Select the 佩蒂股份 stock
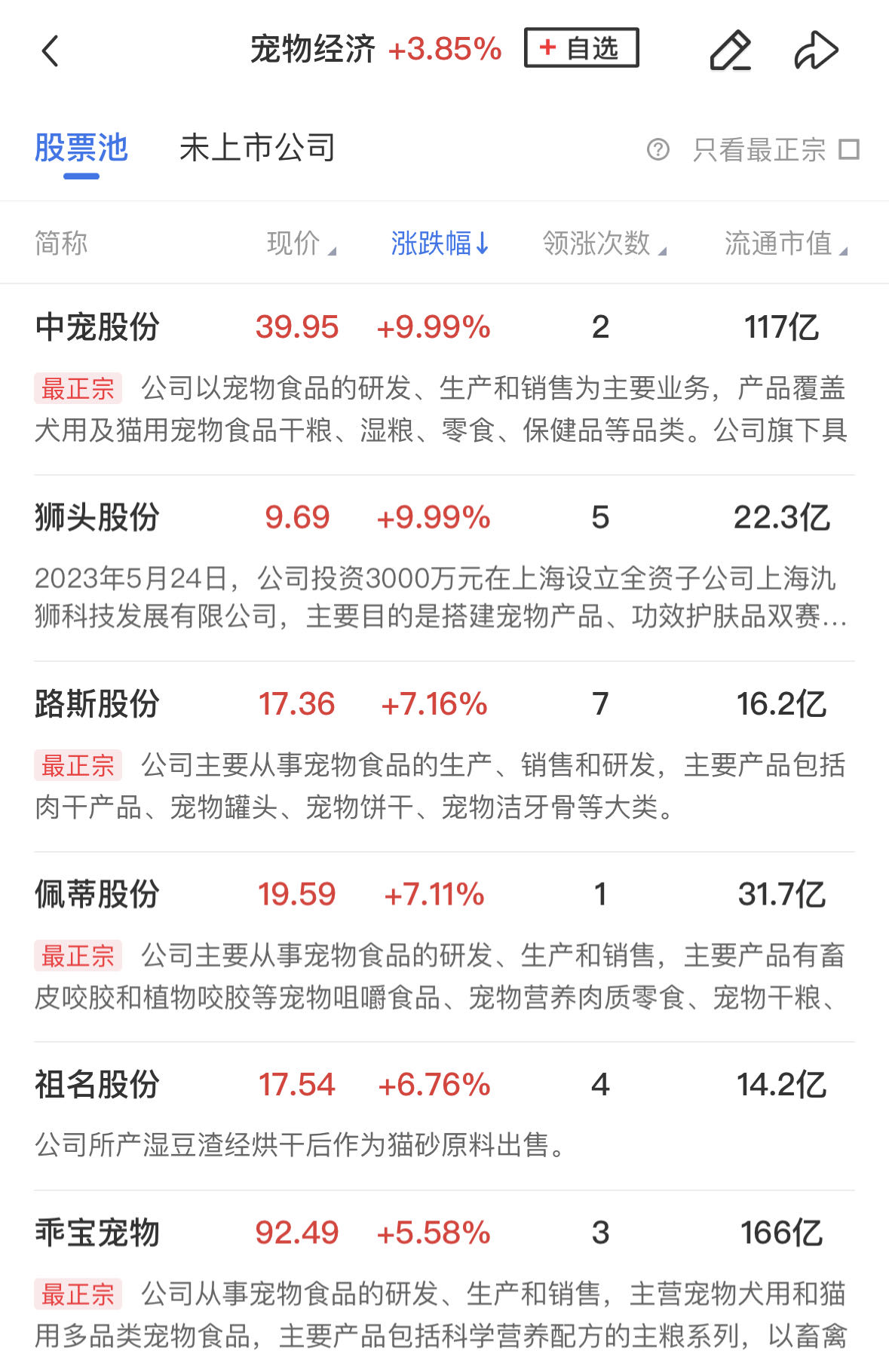Image resolution: width=889 pixels, height=1372 pixels. (97, 895)
